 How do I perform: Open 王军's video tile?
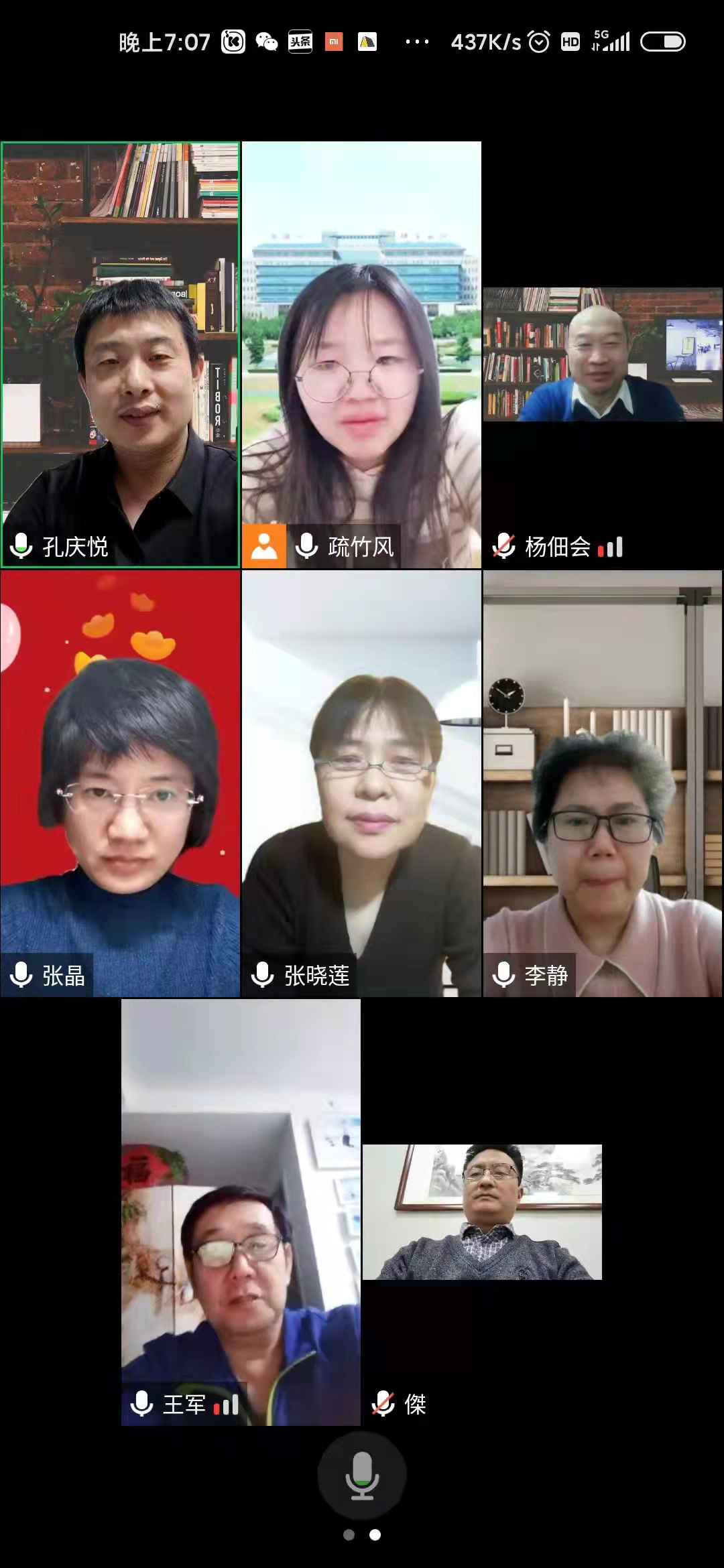pos(241,1212)
